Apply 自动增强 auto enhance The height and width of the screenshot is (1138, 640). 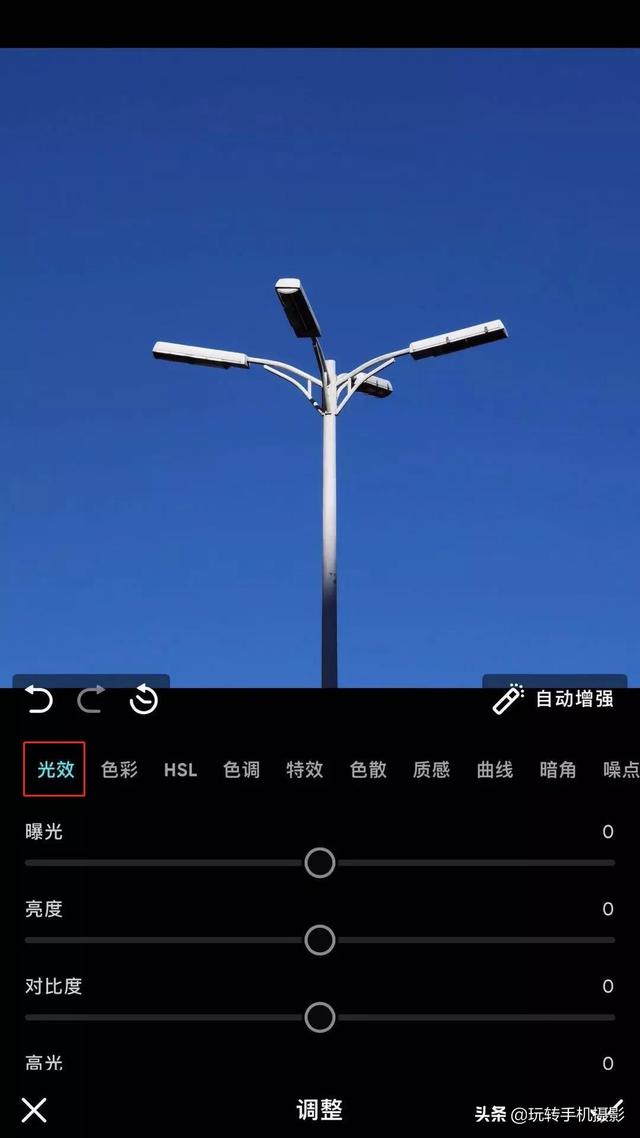554,699
